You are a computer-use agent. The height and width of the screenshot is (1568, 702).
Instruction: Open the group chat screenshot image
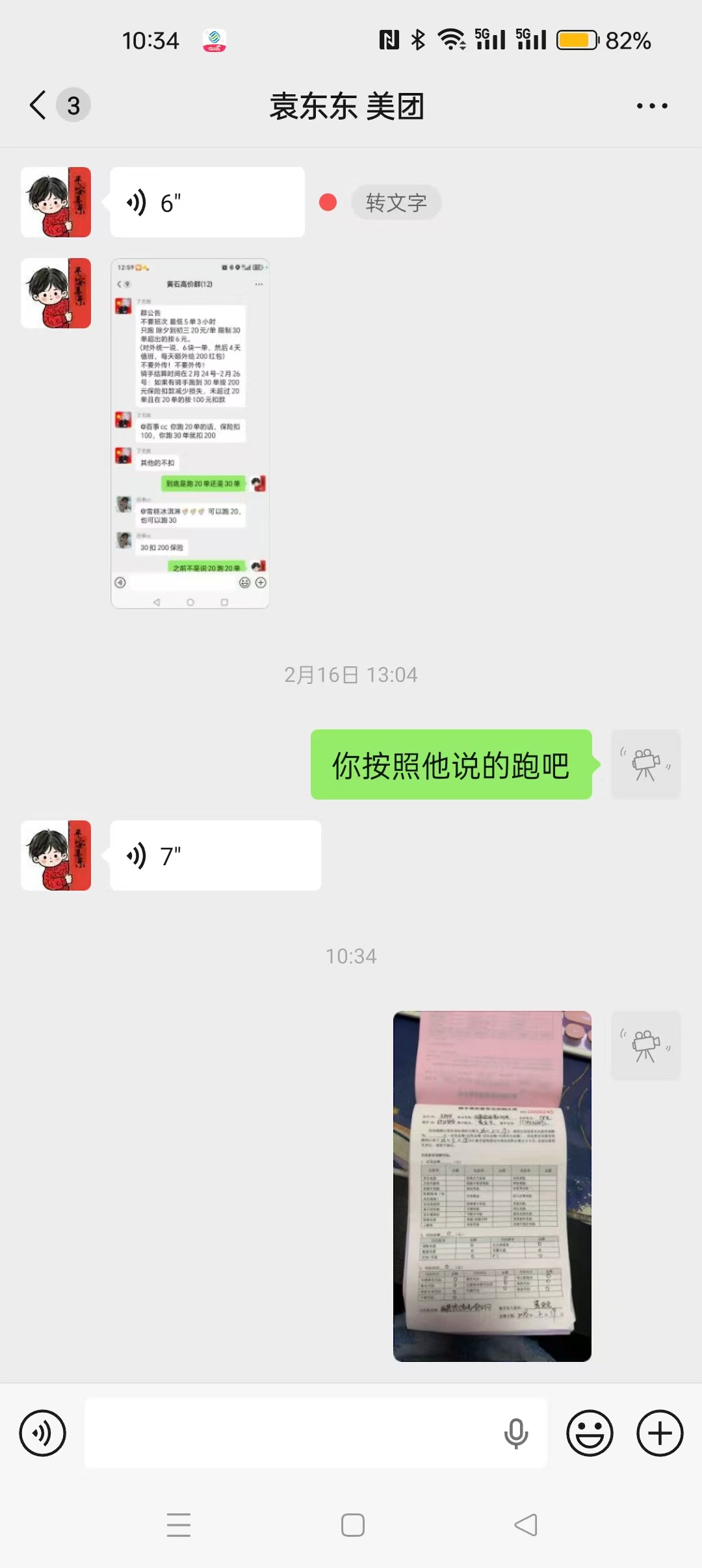point(190,434)
